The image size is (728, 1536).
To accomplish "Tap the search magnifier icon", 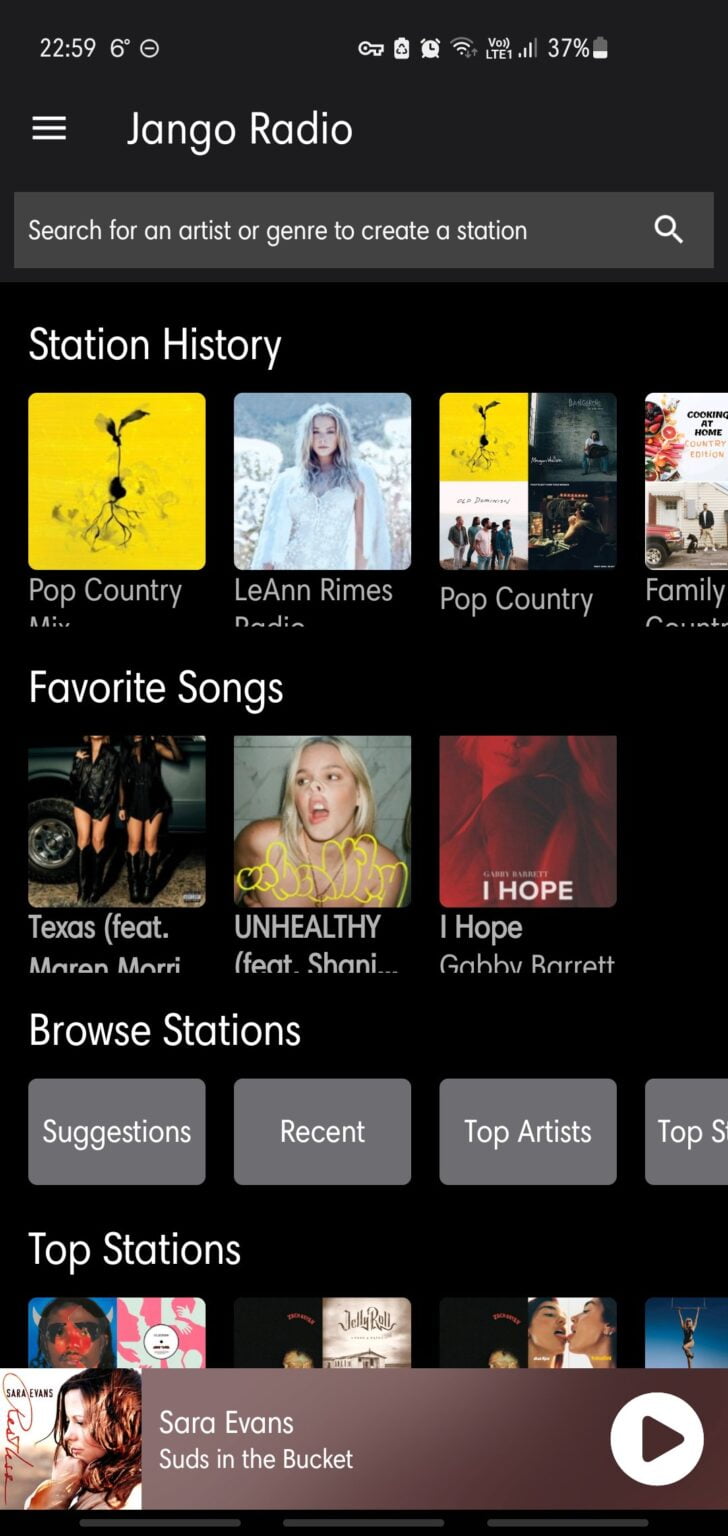I will 668,229.
